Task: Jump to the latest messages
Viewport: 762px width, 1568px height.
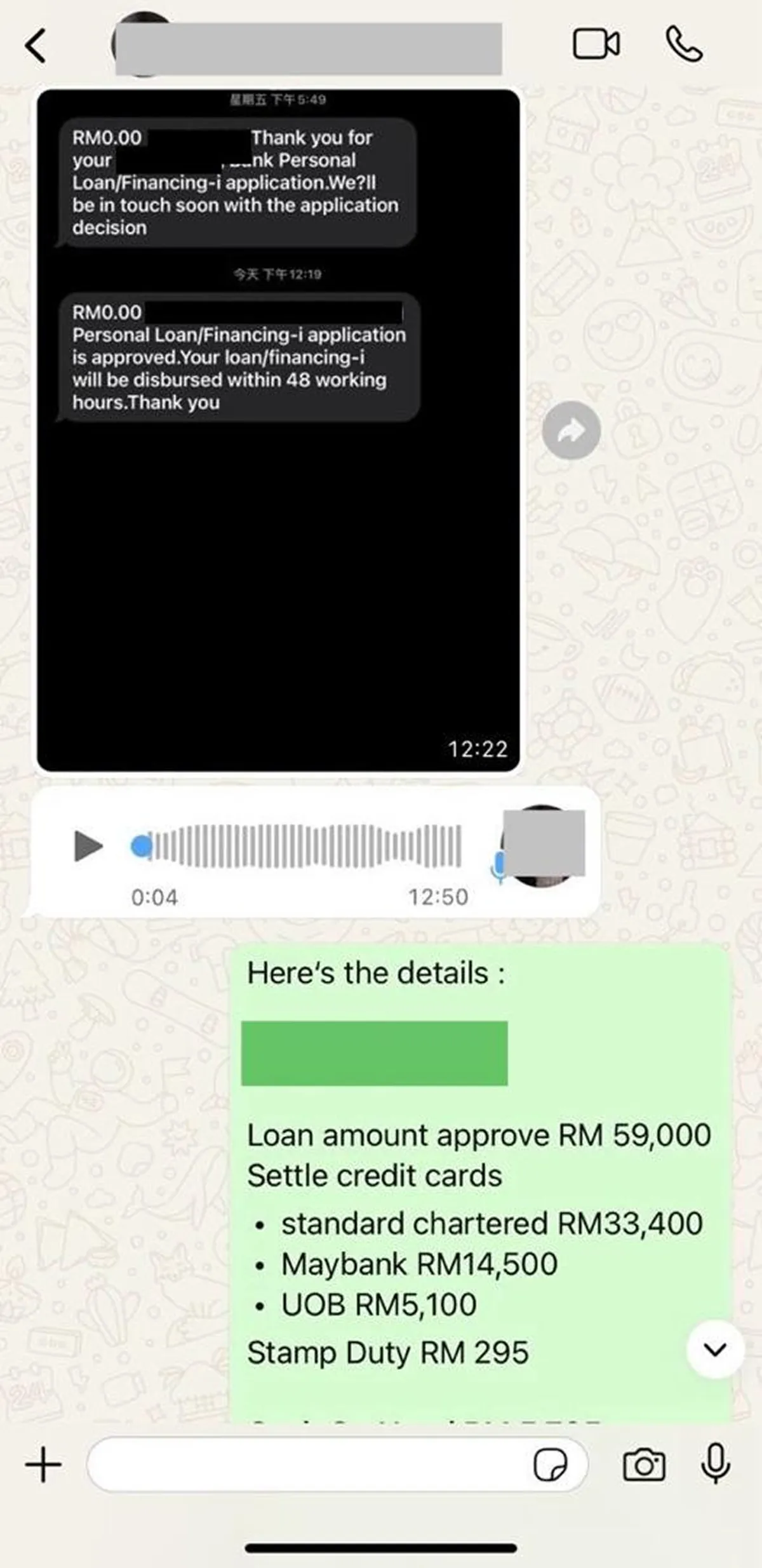Action: pyautogui.click(x=715, y=1350)
